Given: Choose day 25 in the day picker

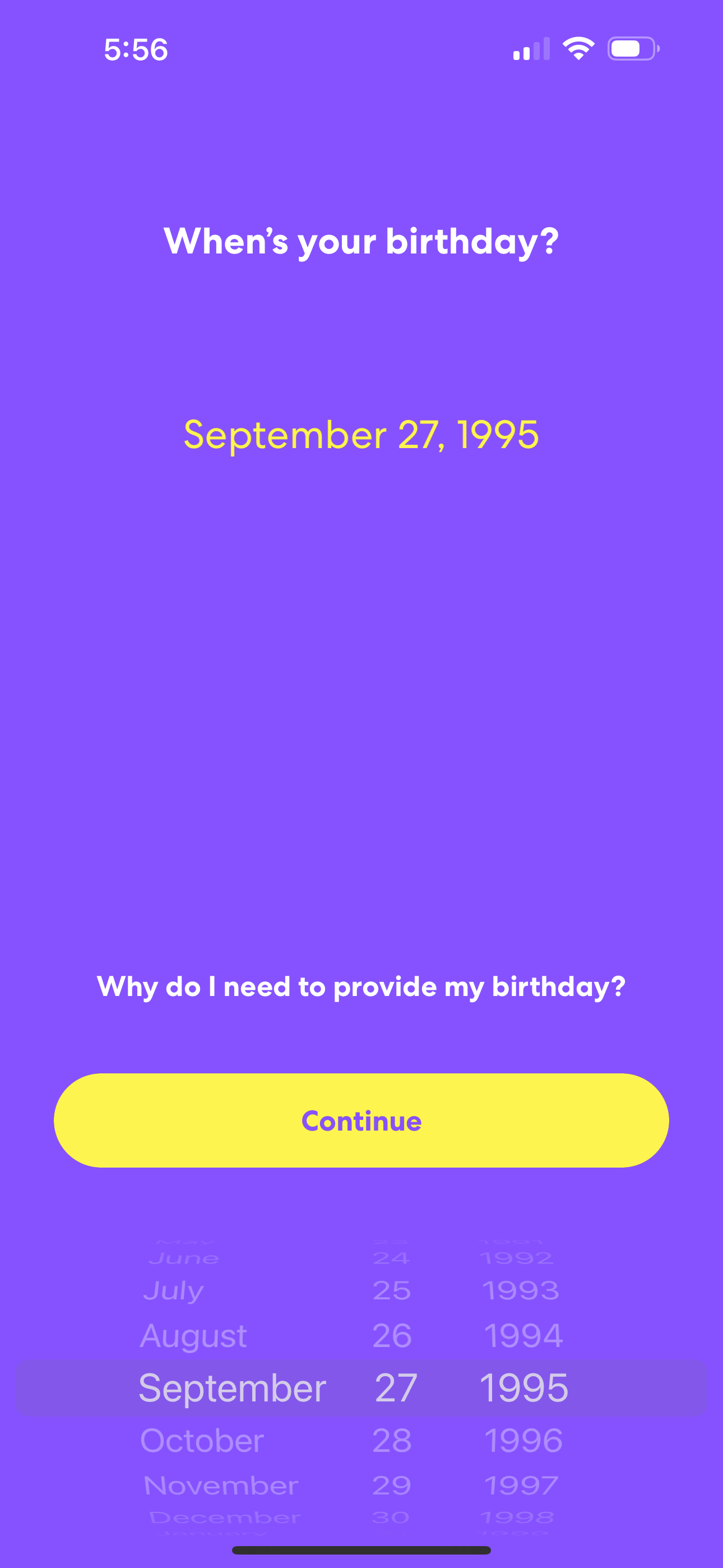Looking at the screenshot, I should pos(392,1289).
